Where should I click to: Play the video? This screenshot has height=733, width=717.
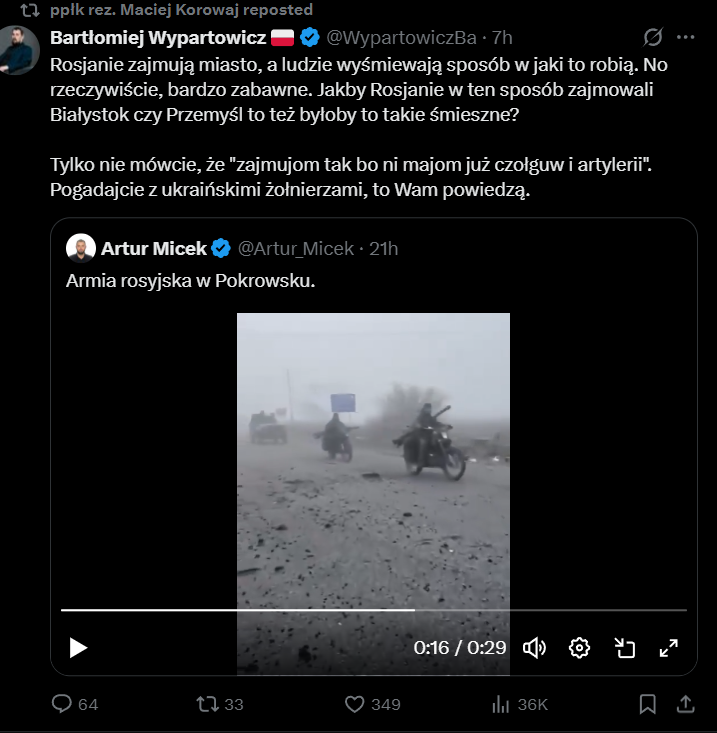click(78, 647)
